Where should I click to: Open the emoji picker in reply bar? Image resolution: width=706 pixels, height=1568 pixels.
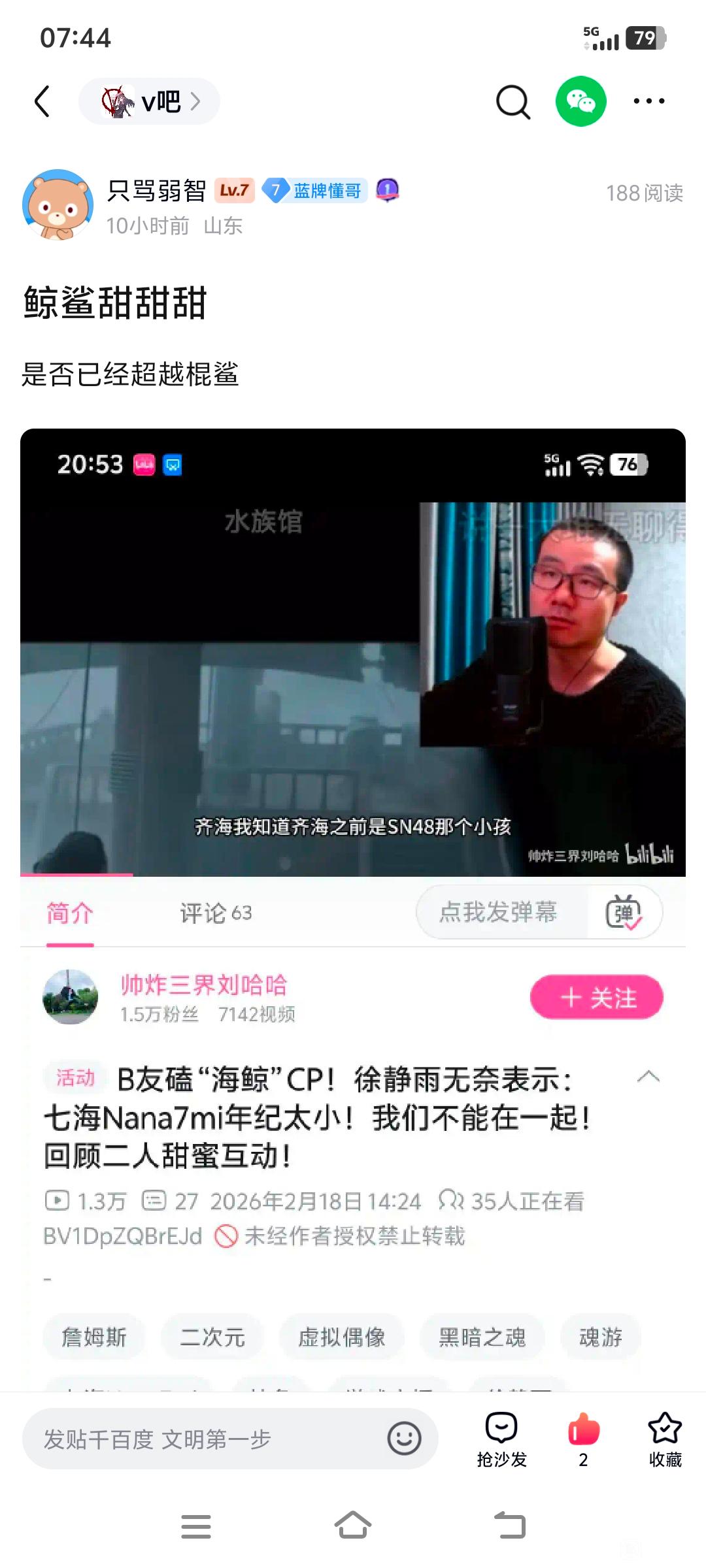pyautogui.click(x=404, y=1439)
